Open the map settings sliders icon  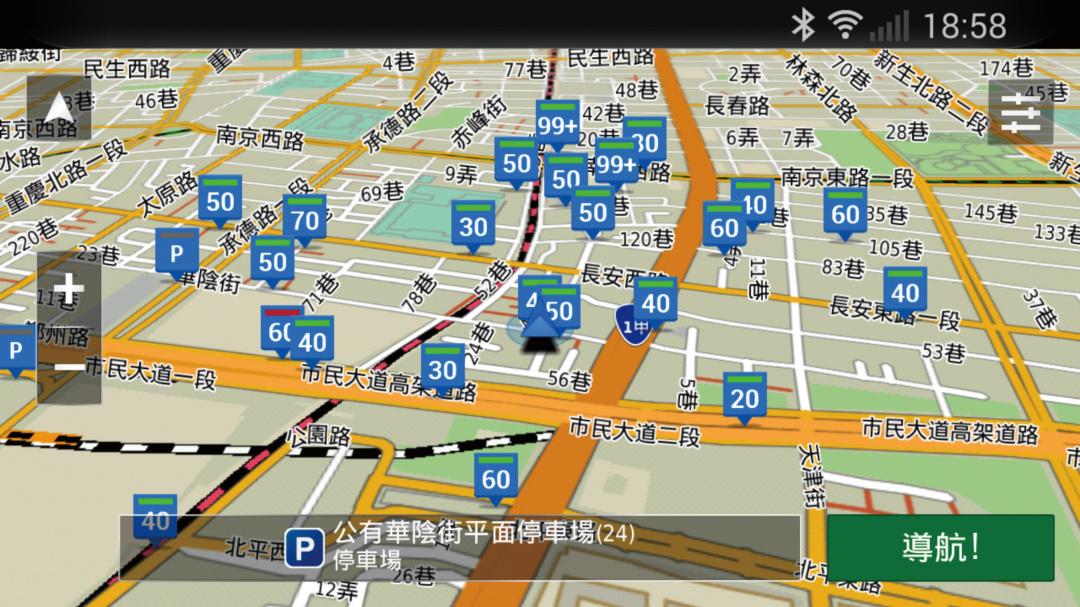tap(1021, 113)
